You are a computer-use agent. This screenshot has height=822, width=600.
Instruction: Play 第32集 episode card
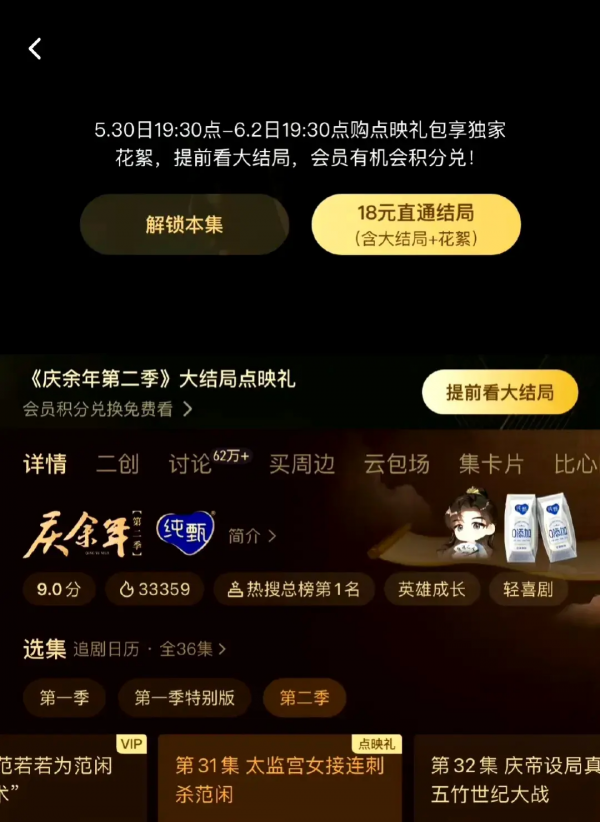pyautogui.click(x=506, y=779)
